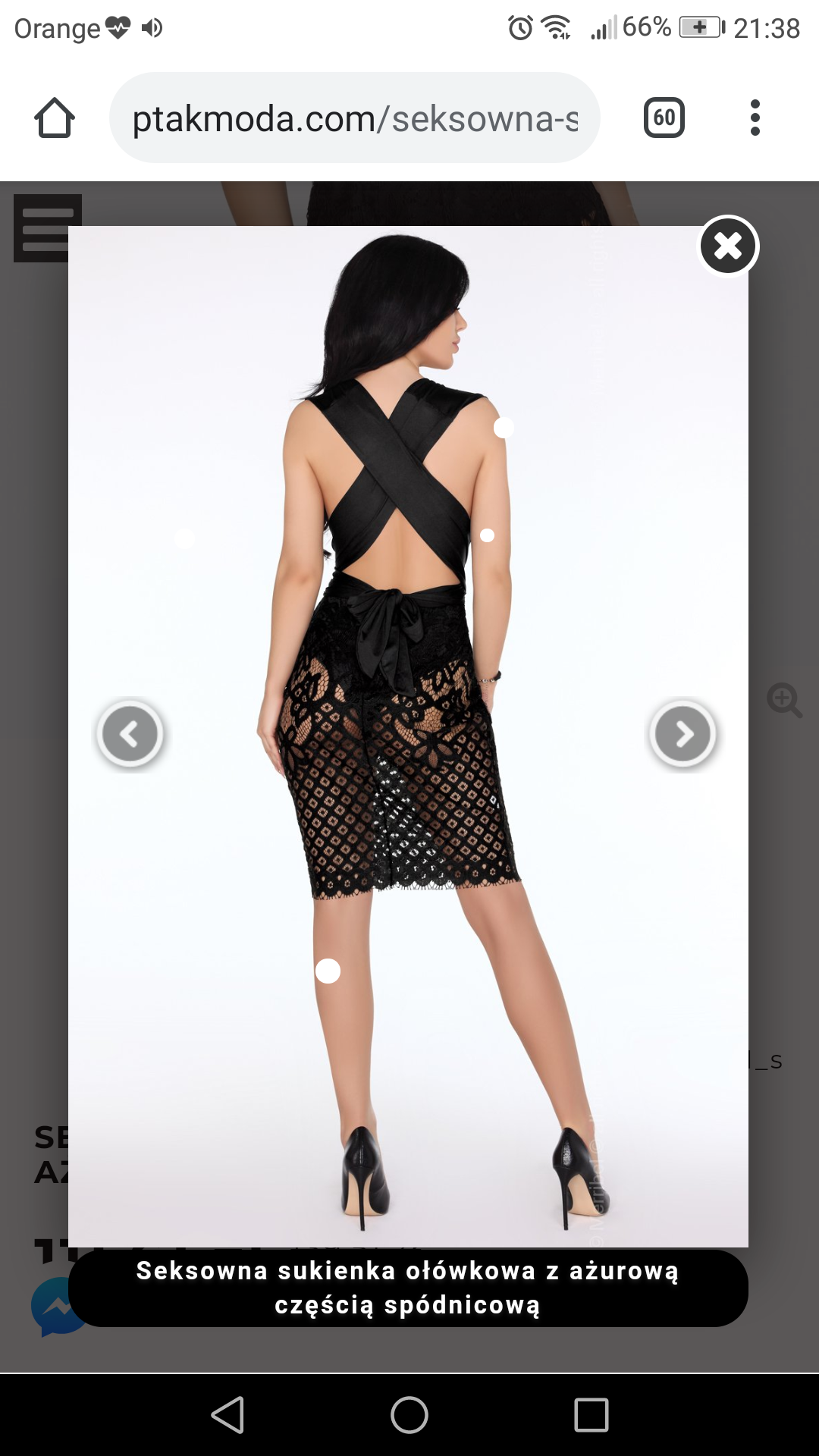This screenshot has height=1456, width=819.
Task: Show the previous product photo
Action: point(130,733)
